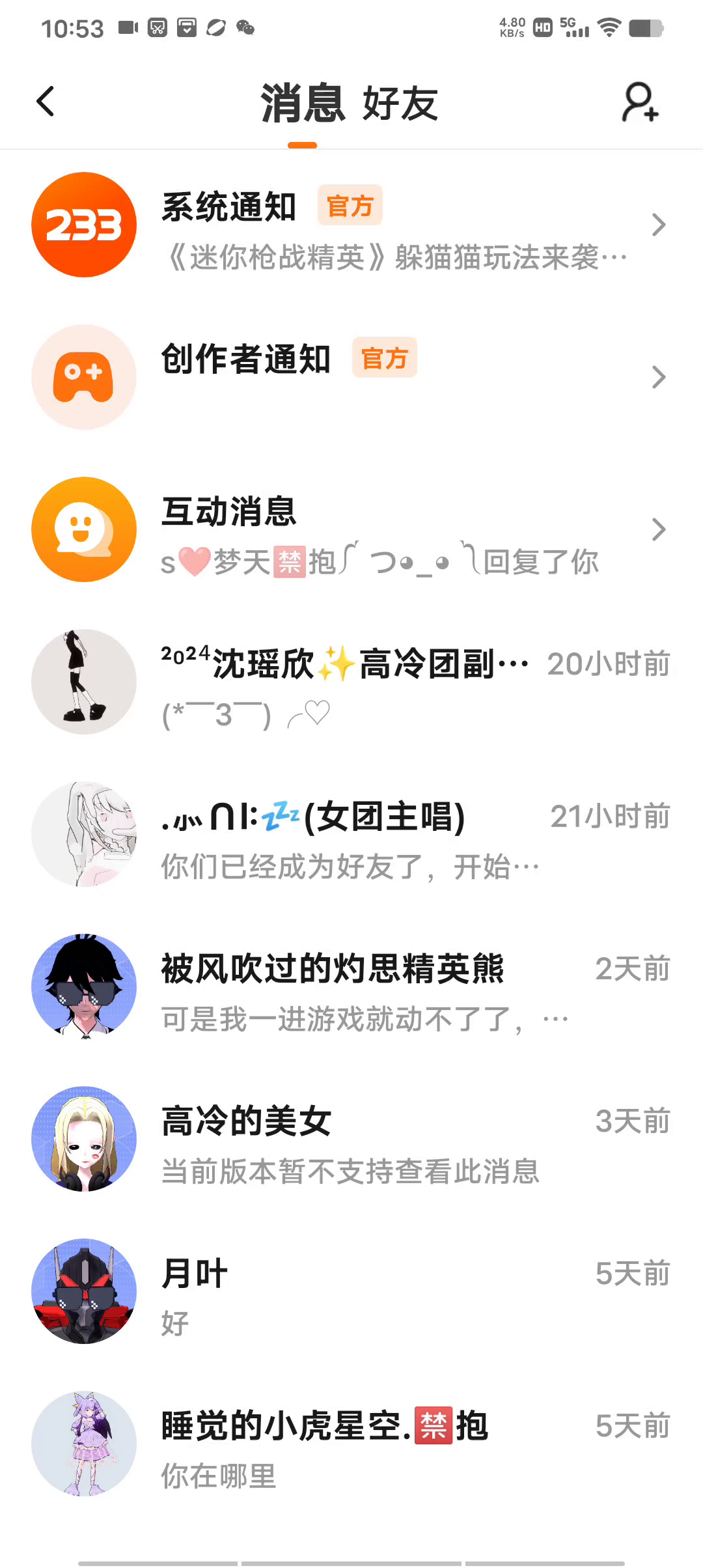Open 系统通知 official notifications
Viewport: 703px width, 1568px height.
coord(351,225)
